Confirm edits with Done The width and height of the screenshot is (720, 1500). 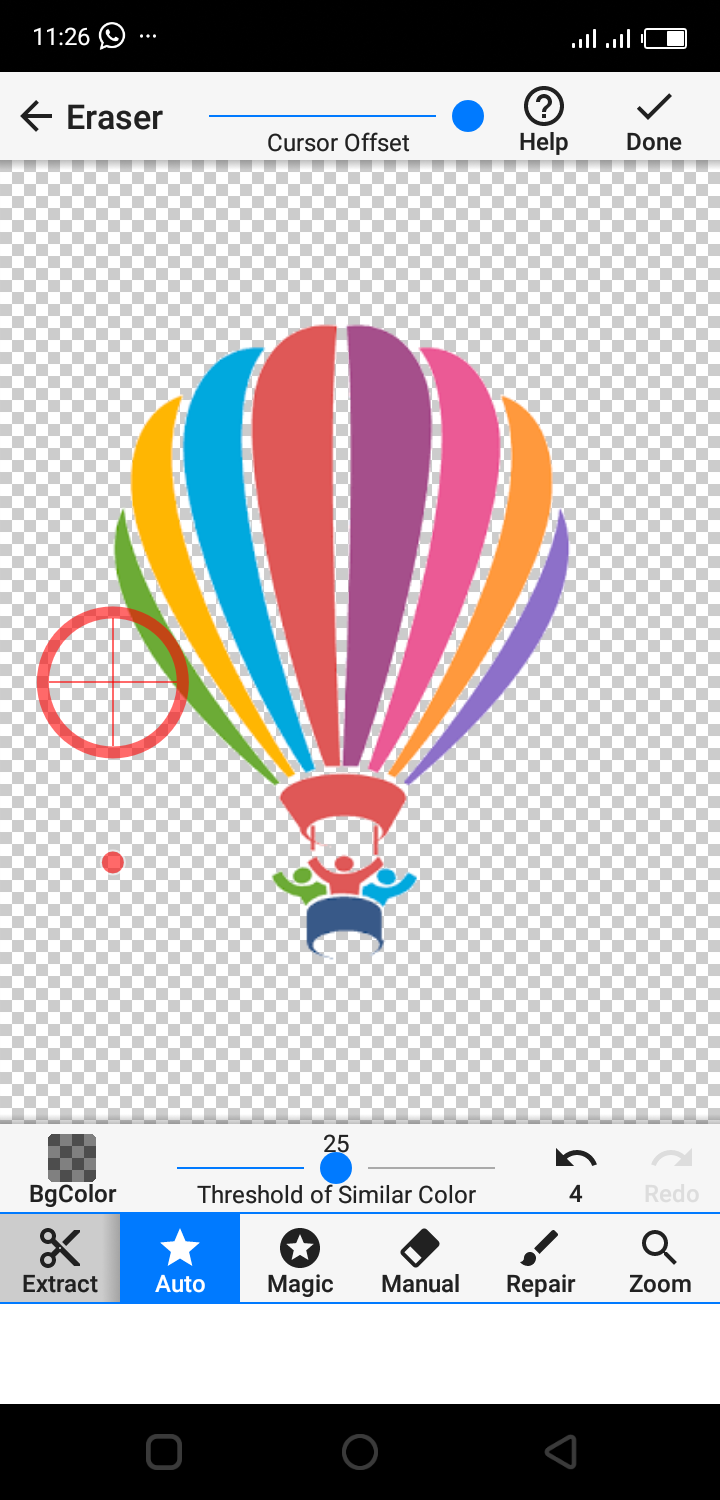tap(654, 119)
